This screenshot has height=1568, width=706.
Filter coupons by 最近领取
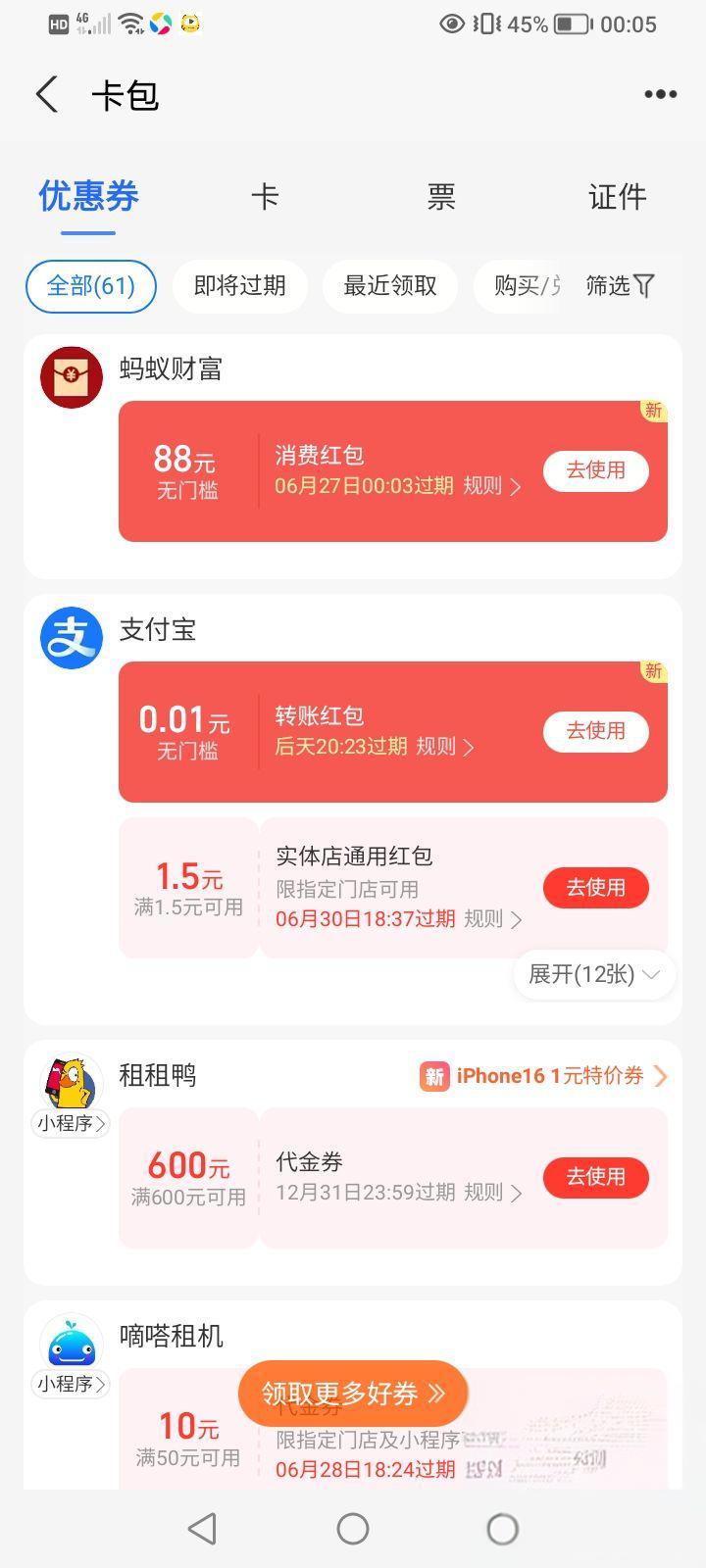coord(390,286)
